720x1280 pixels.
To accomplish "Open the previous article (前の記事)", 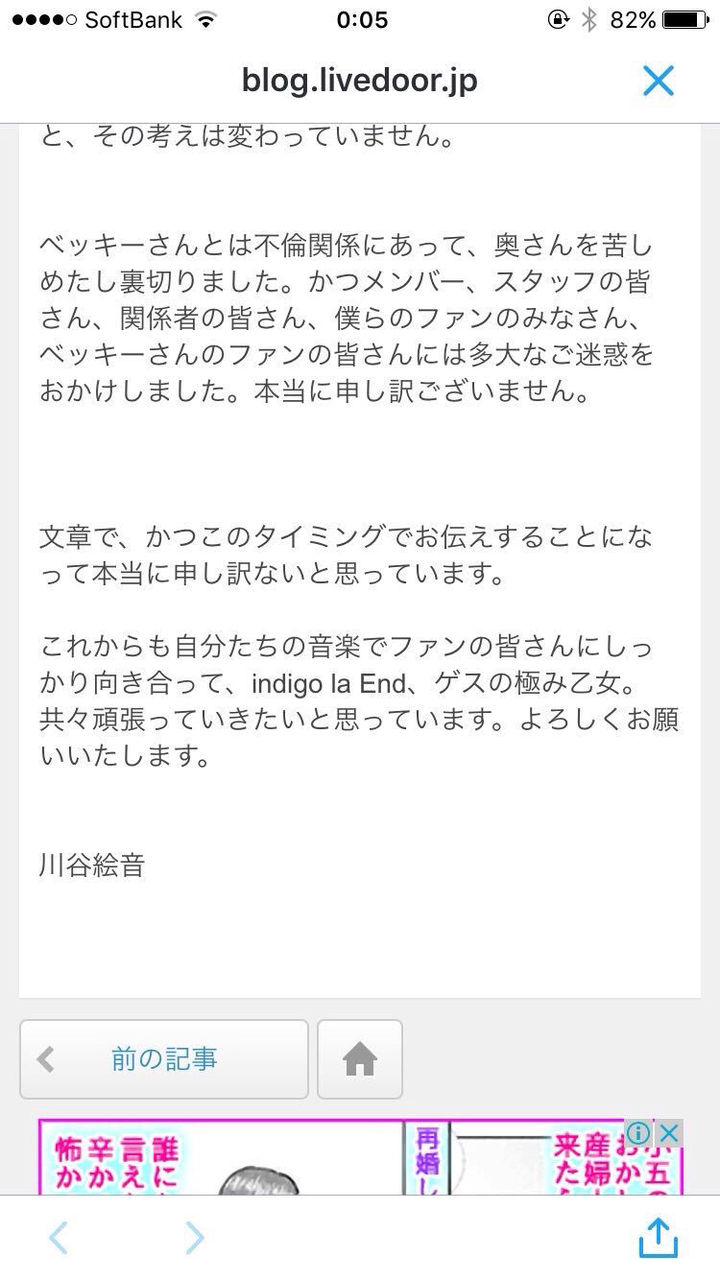I will coord(164,1059).
